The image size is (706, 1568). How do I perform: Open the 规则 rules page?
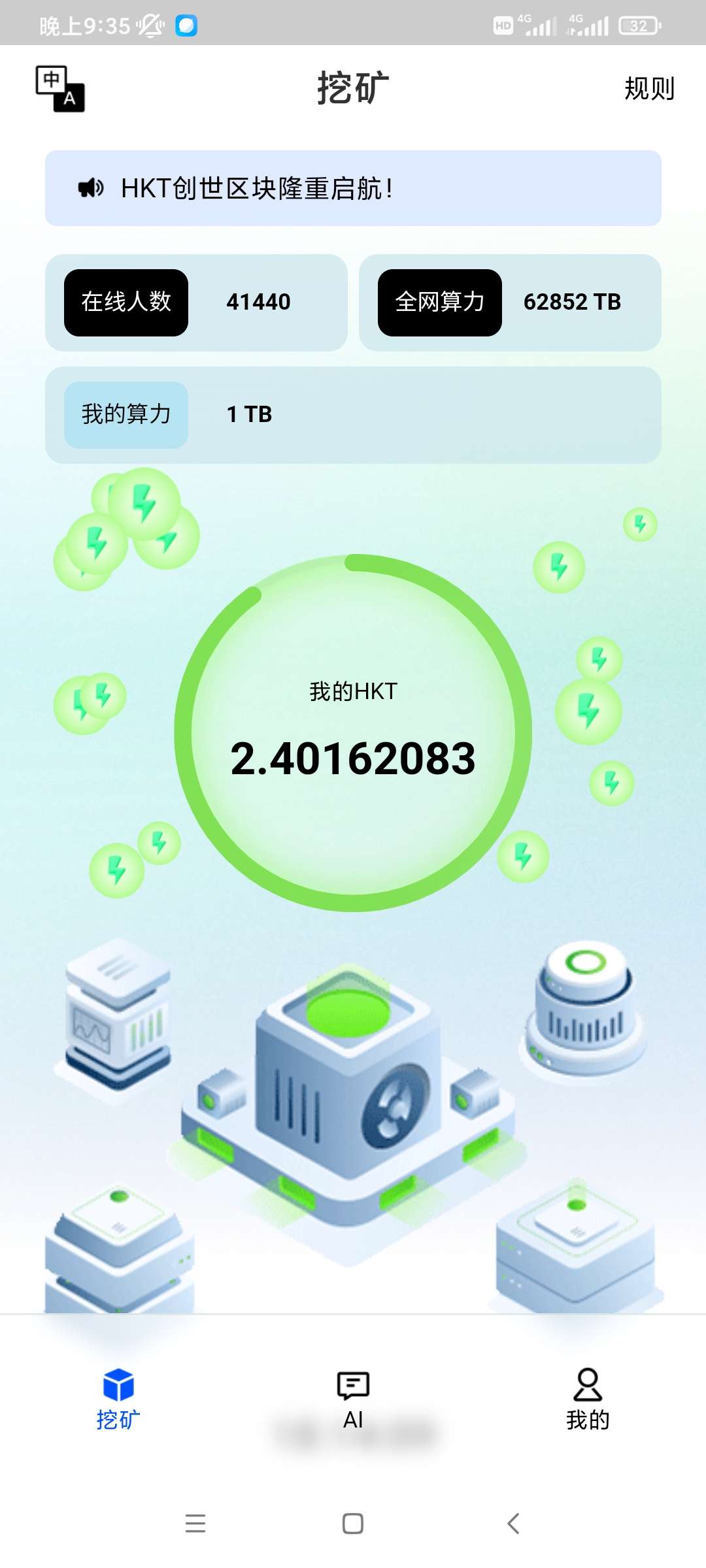pyautogui.click(x=648, y=89)
